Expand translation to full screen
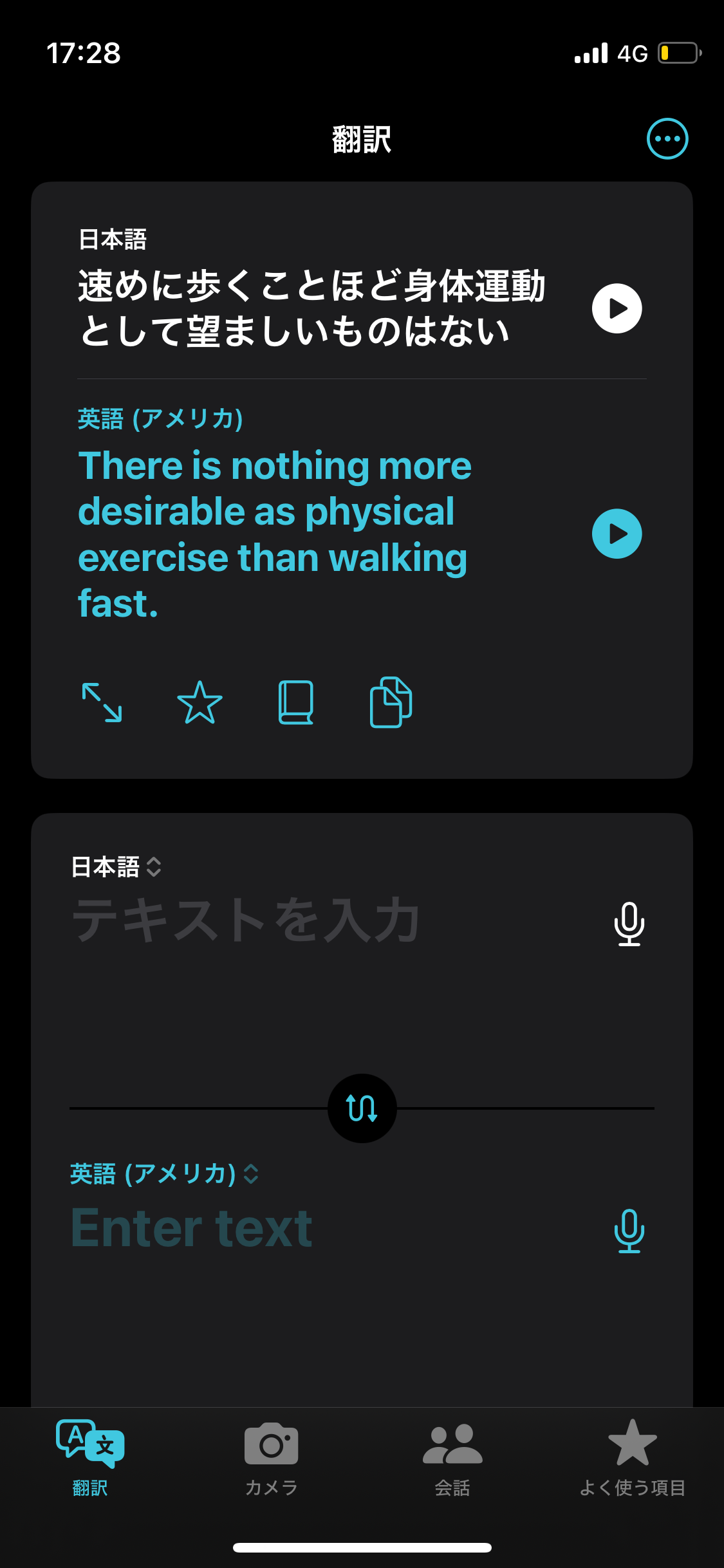 click(x=102, y=702)
